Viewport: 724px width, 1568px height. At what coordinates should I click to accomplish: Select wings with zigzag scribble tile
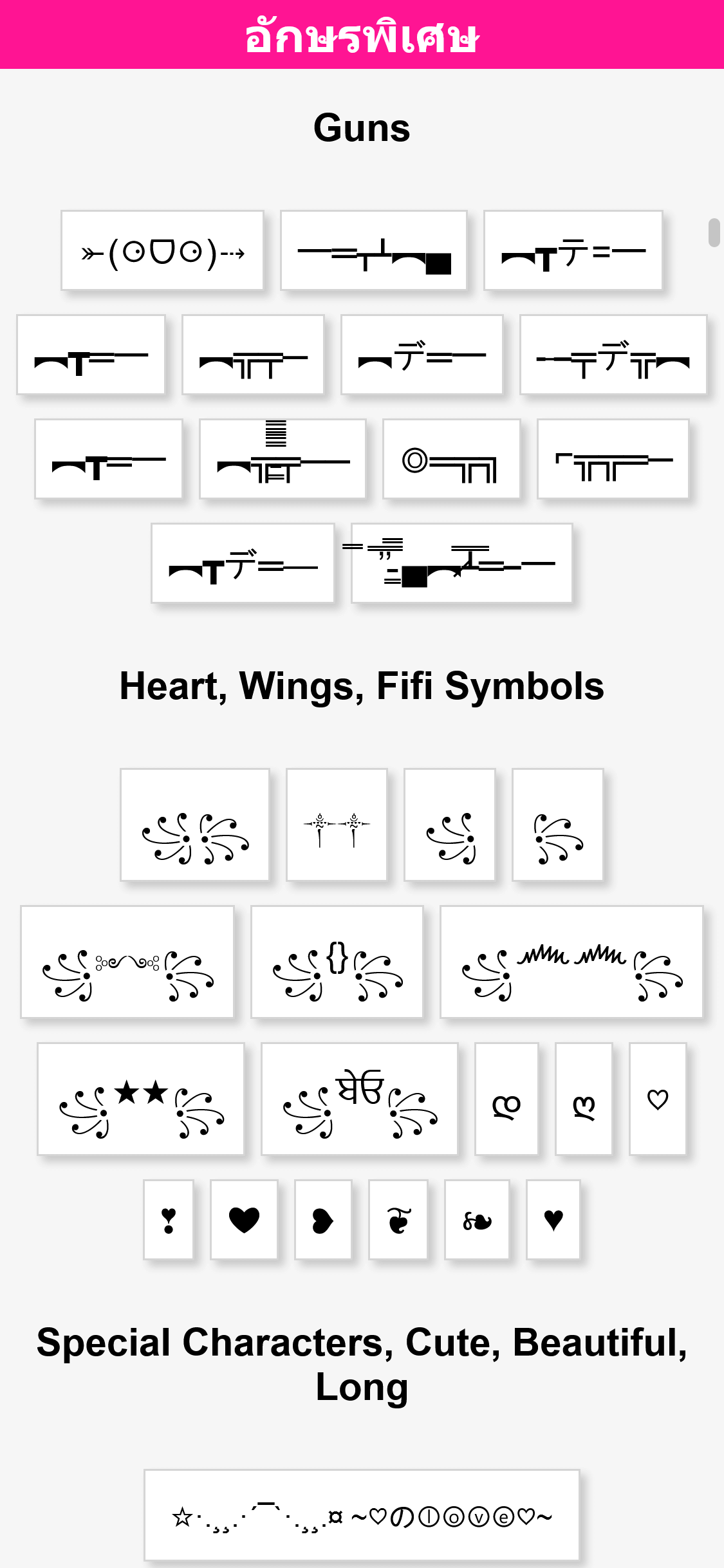[x=571, y=962]
